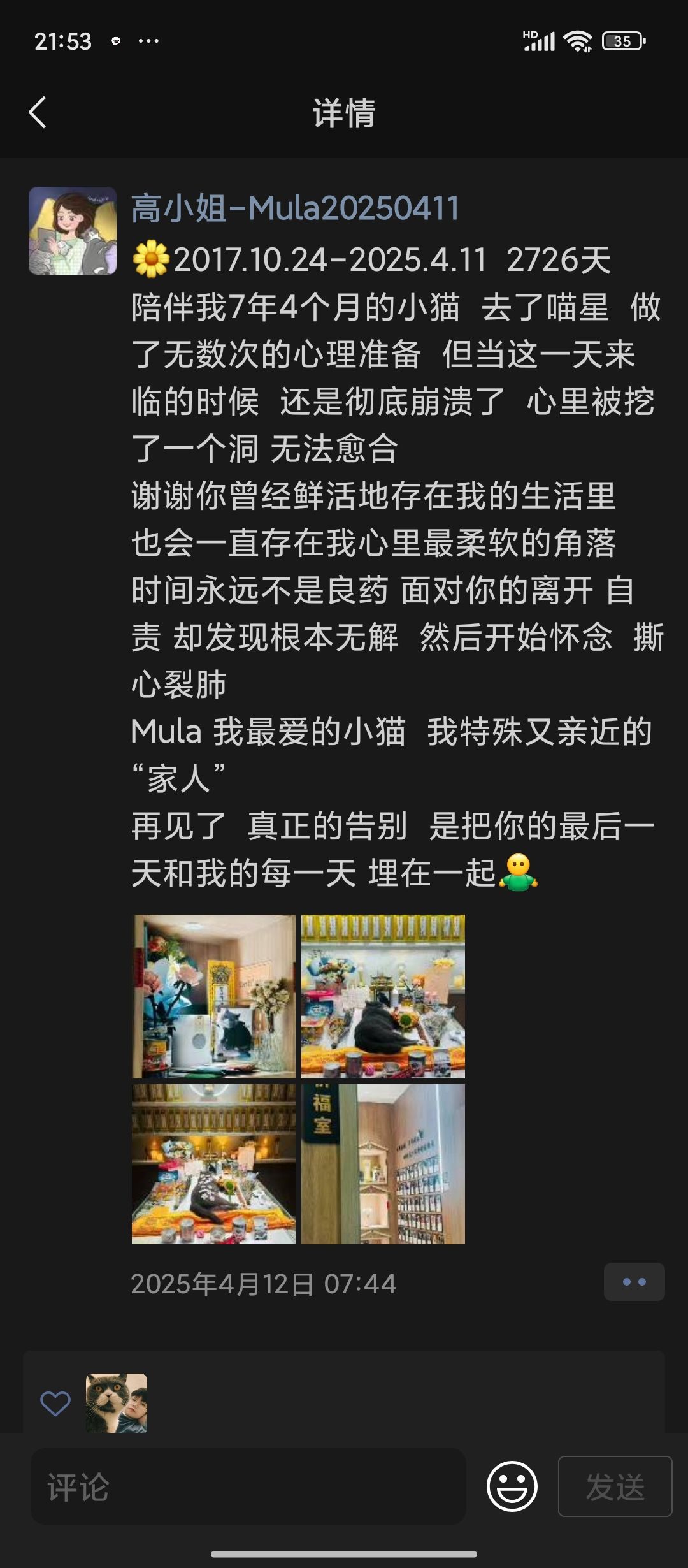View the second photo of the memorial table
This screenshot has width=688, height=1568.
383,996
